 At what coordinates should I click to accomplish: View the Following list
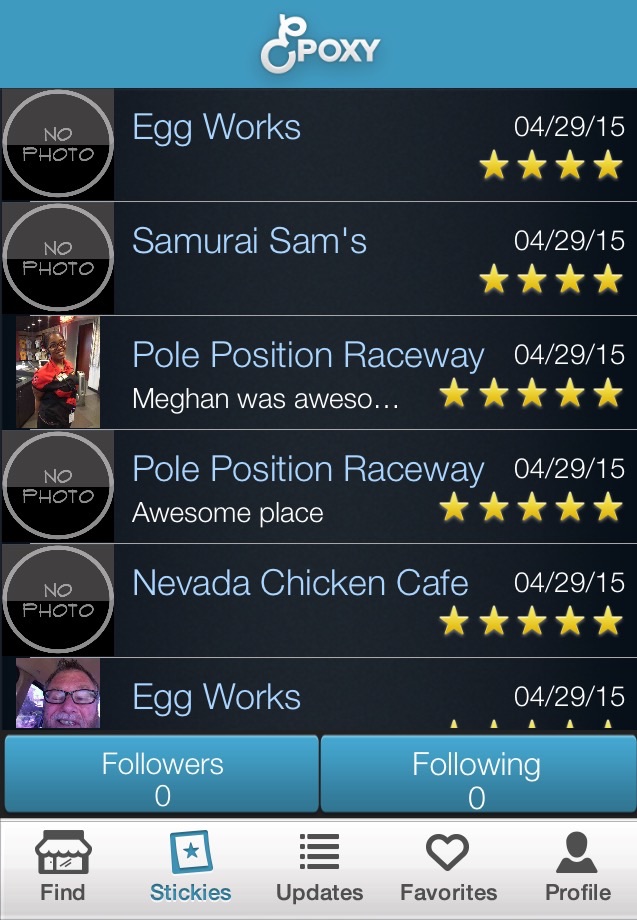tap(477, 776)
